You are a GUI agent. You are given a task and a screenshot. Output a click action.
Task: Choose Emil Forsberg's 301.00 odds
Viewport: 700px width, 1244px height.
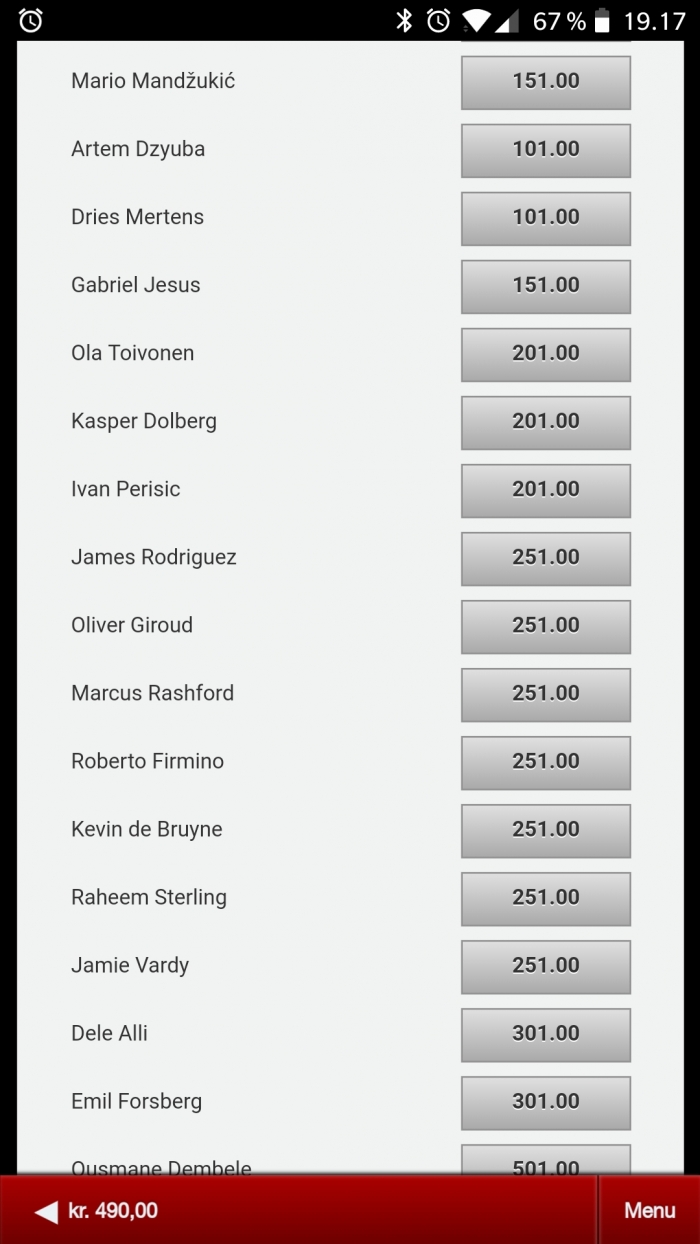pyautogui.click(x=546, y=1102)
